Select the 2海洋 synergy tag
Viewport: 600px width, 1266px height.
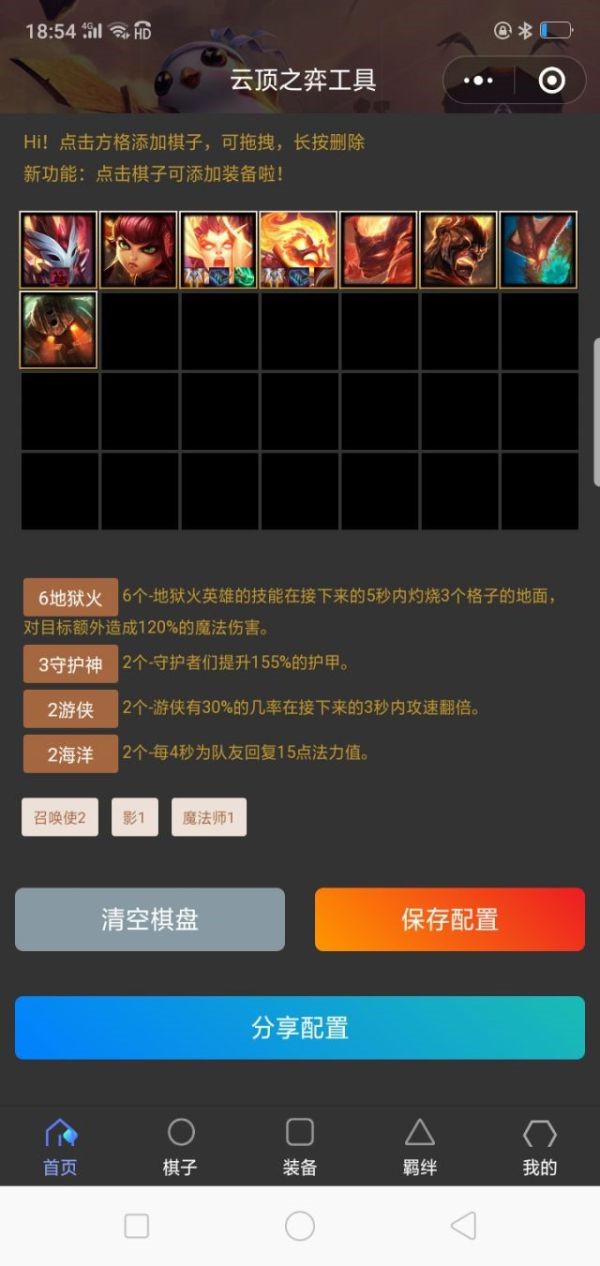click(70, 754)
